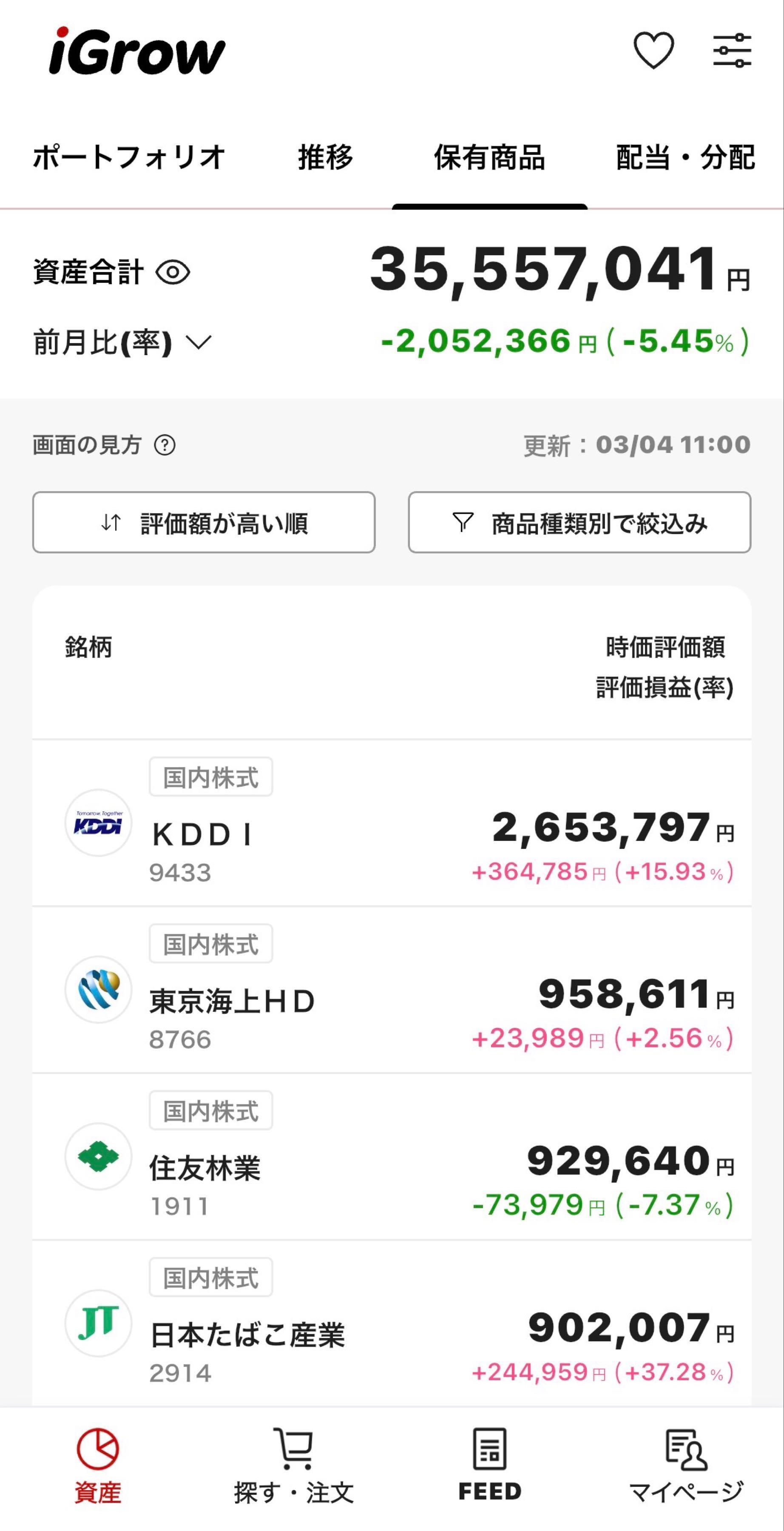Open the 日本たばこ産業 holding row
This screenshot has width=784, height=1531.
(392, 1323)
